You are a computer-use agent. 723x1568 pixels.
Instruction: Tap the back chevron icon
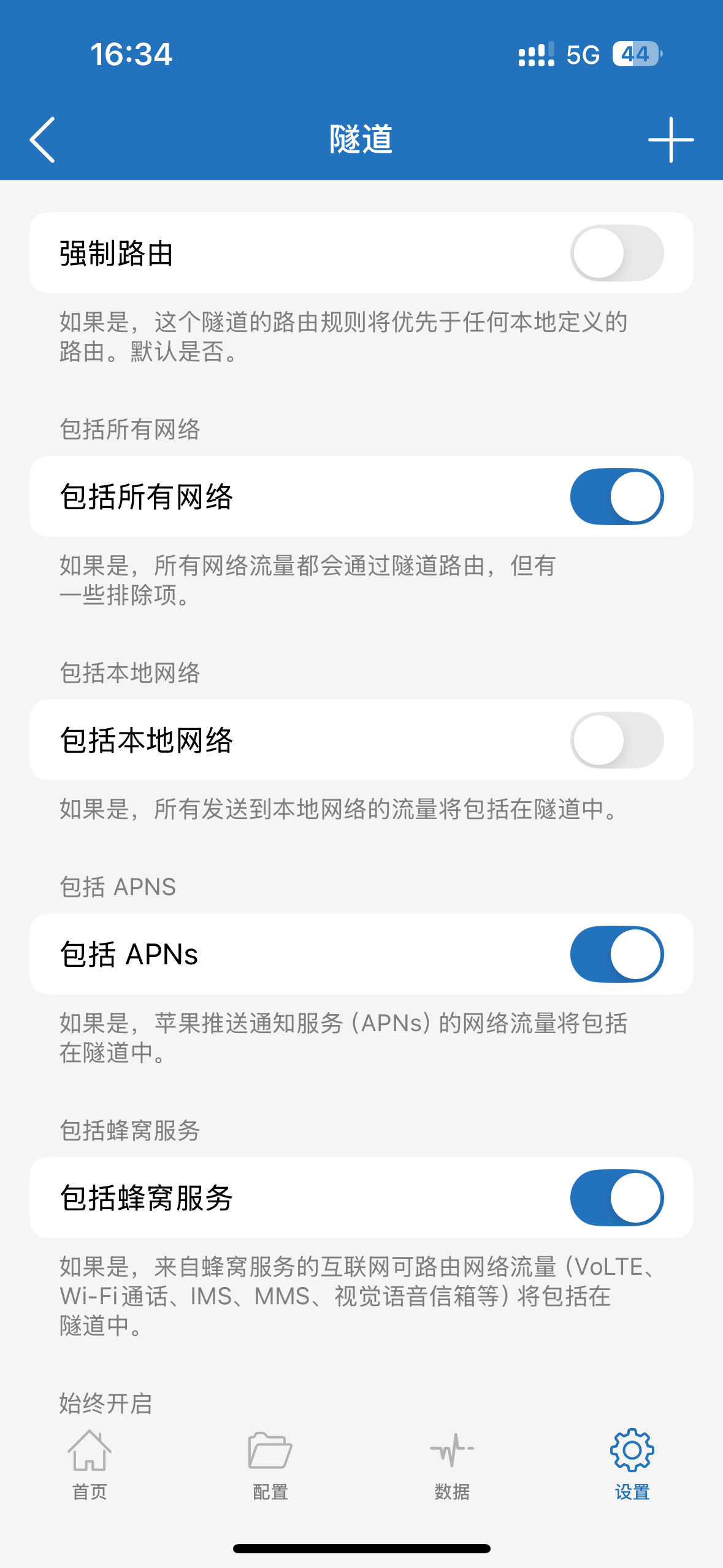(x=43, y=140)
